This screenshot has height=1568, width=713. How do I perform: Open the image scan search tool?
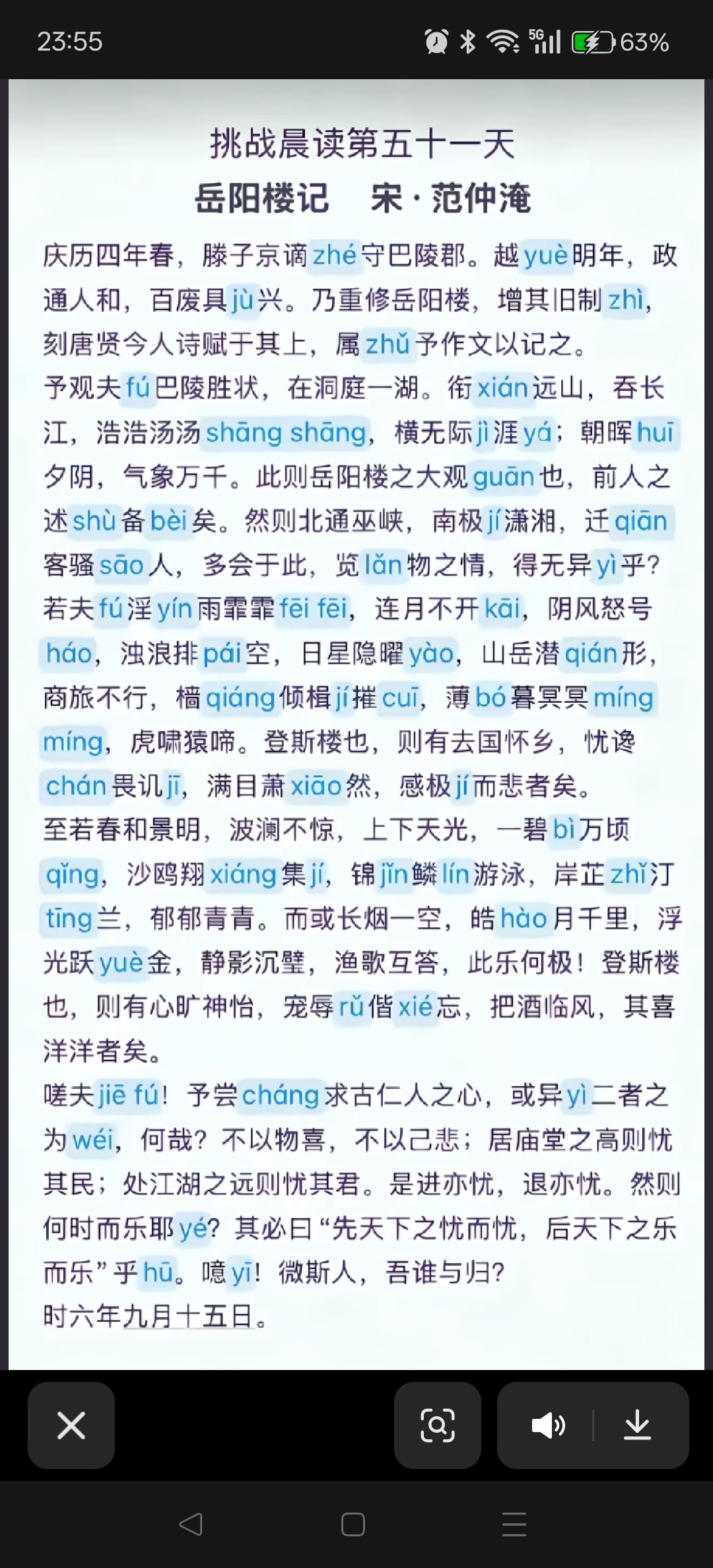click(437, 1425)
